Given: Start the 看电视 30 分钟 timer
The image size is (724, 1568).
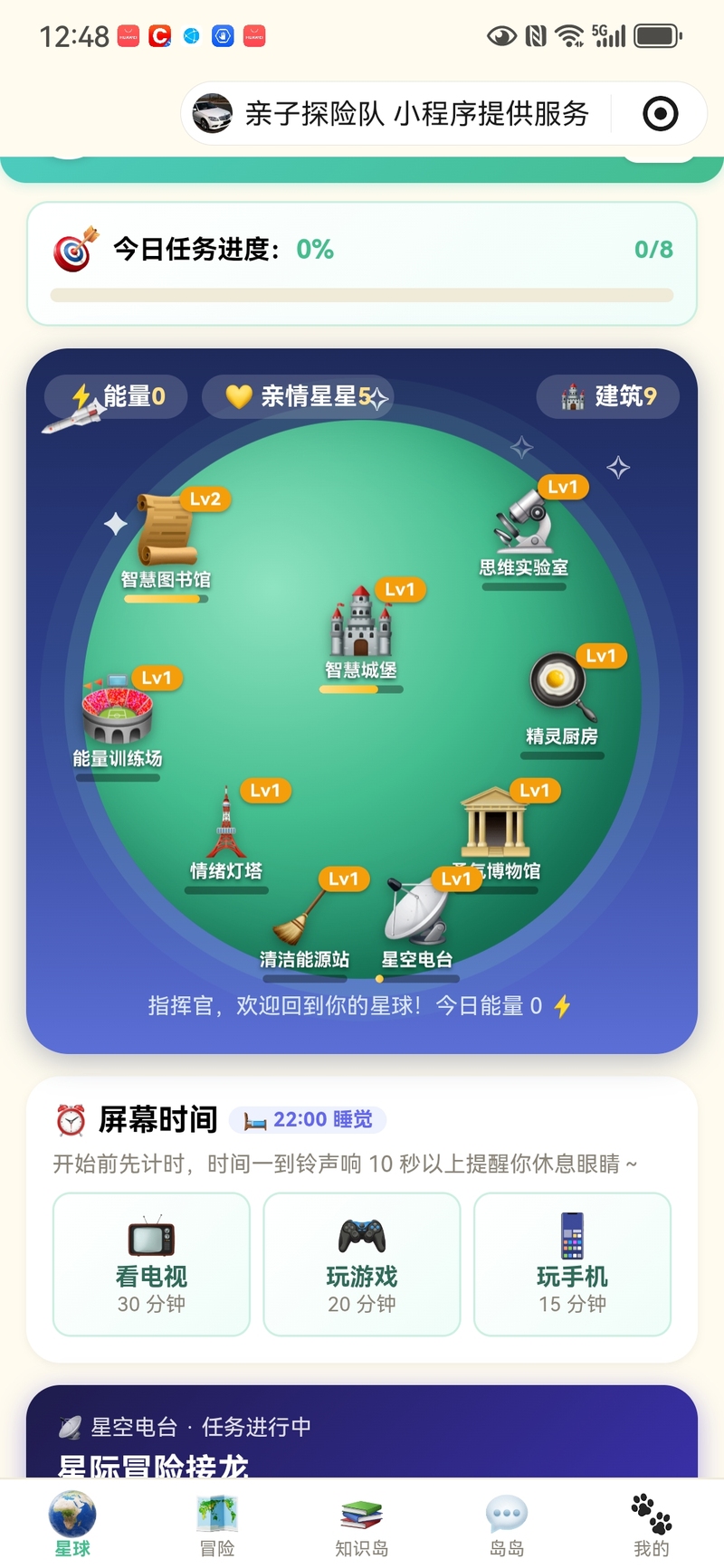Looking at the screenshot, I should (151, 1264).
